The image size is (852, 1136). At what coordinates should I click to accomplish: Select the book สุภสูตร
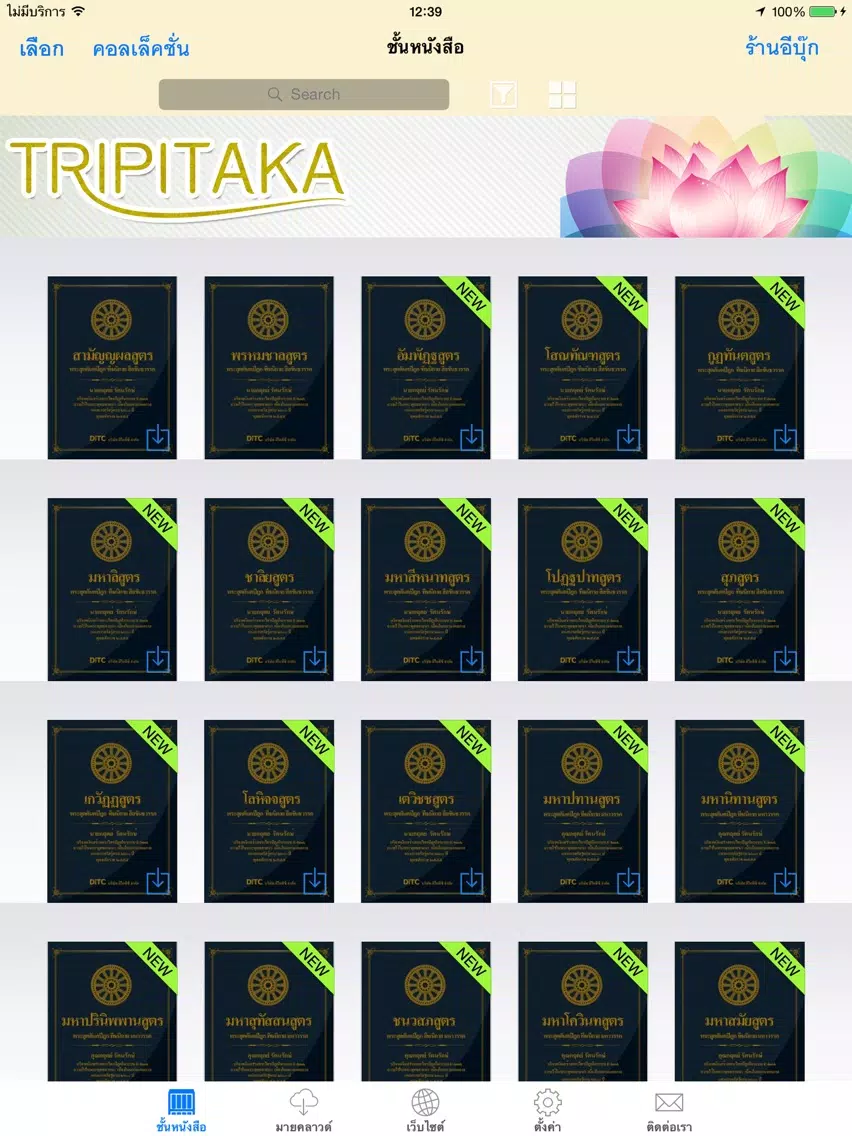point(740,589)
